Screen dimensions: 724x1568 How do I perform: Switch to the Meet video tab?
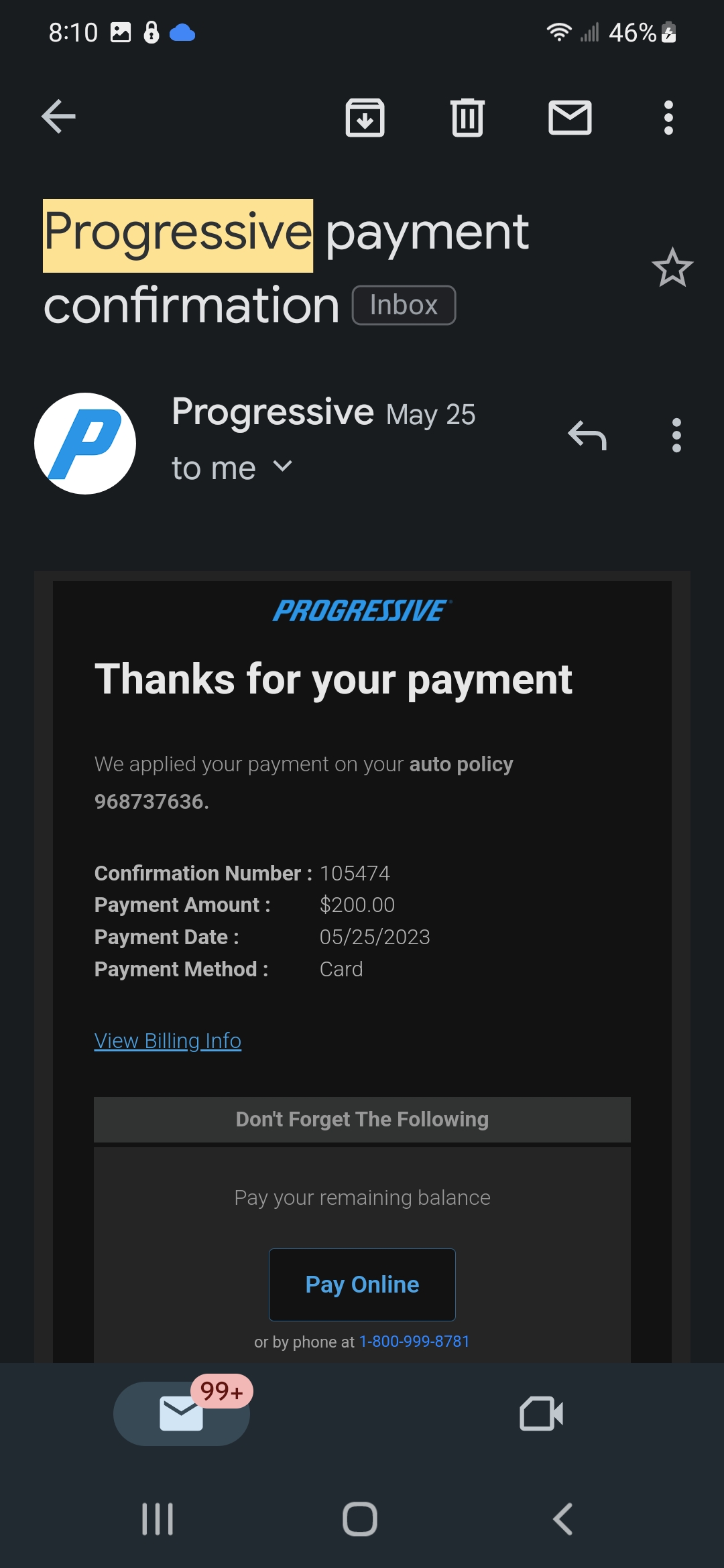pos(542,1413)
